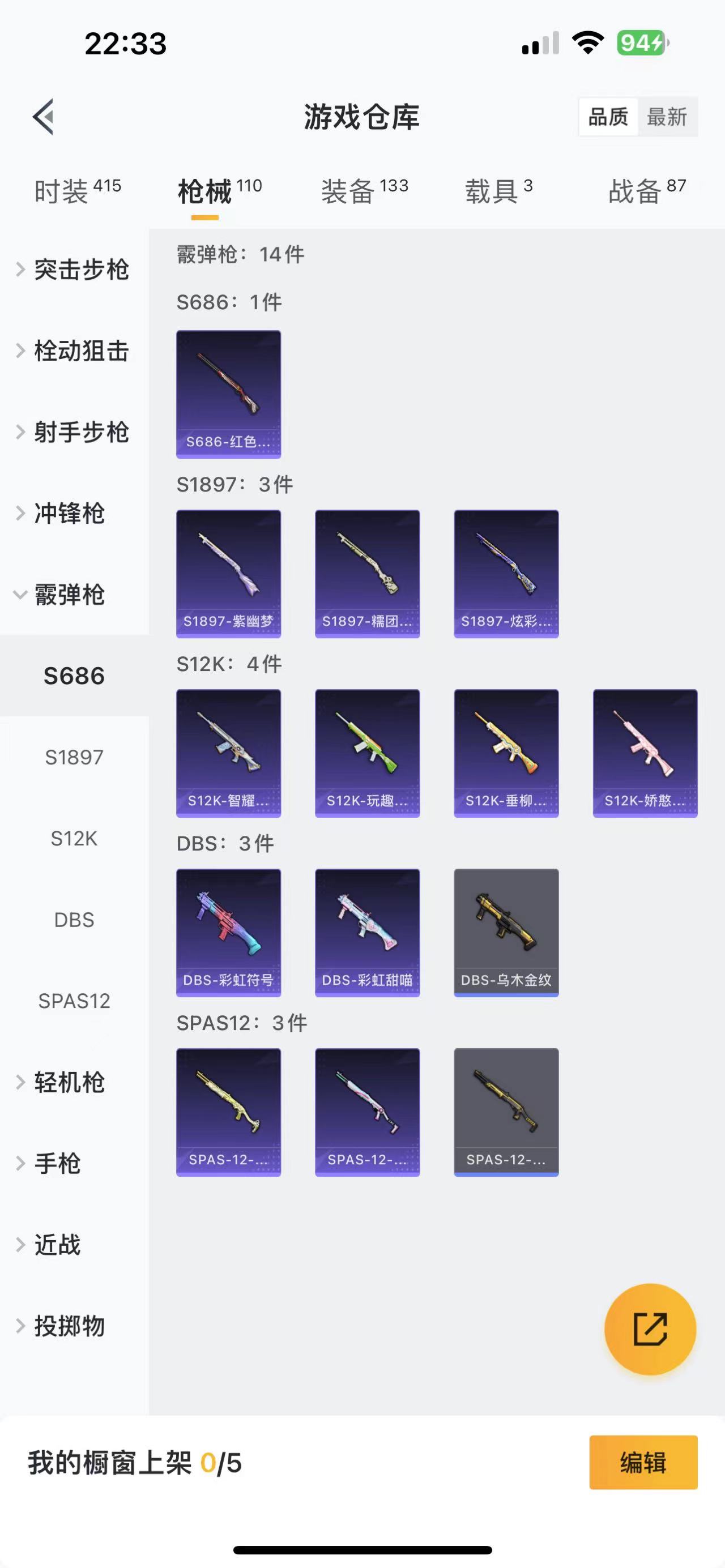This screenshot has width=725, height=1568.
Task: Tap the orange share floating button
Action: [x=650, y=1329]
